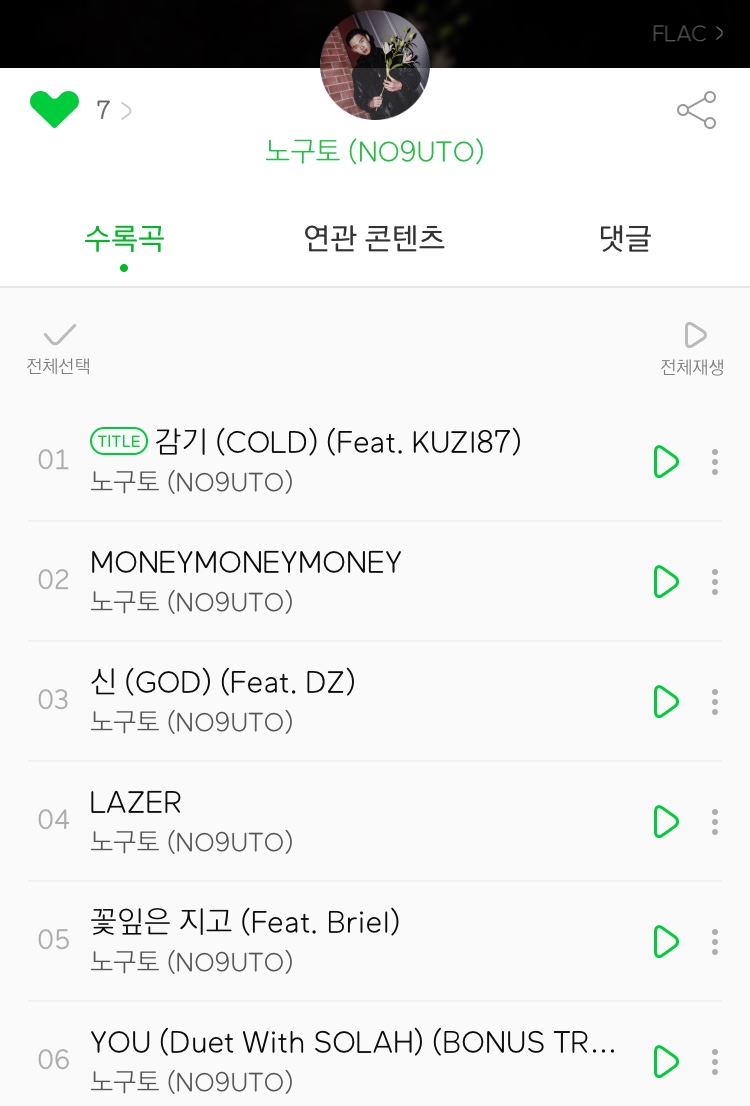The width and height of the screenshot is (750, 1106).
Task: Play 감기 (COLD) track
Action: [666, 462]
